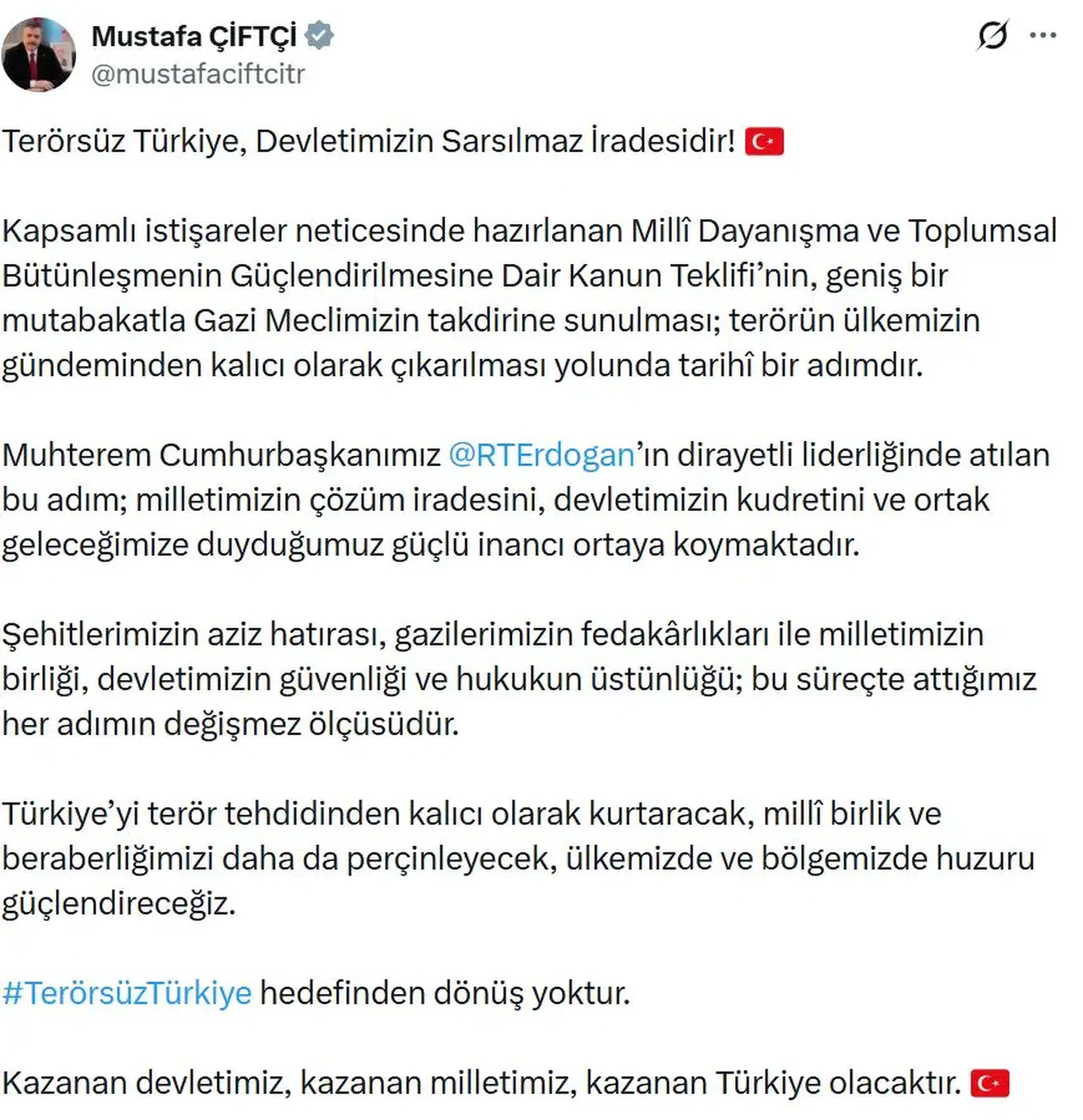Open Mustafa ÇİFTÇİ's profile picture
Image resolution: width=1083 pixels, height=1120 pixels.
[x=39, y=55]
